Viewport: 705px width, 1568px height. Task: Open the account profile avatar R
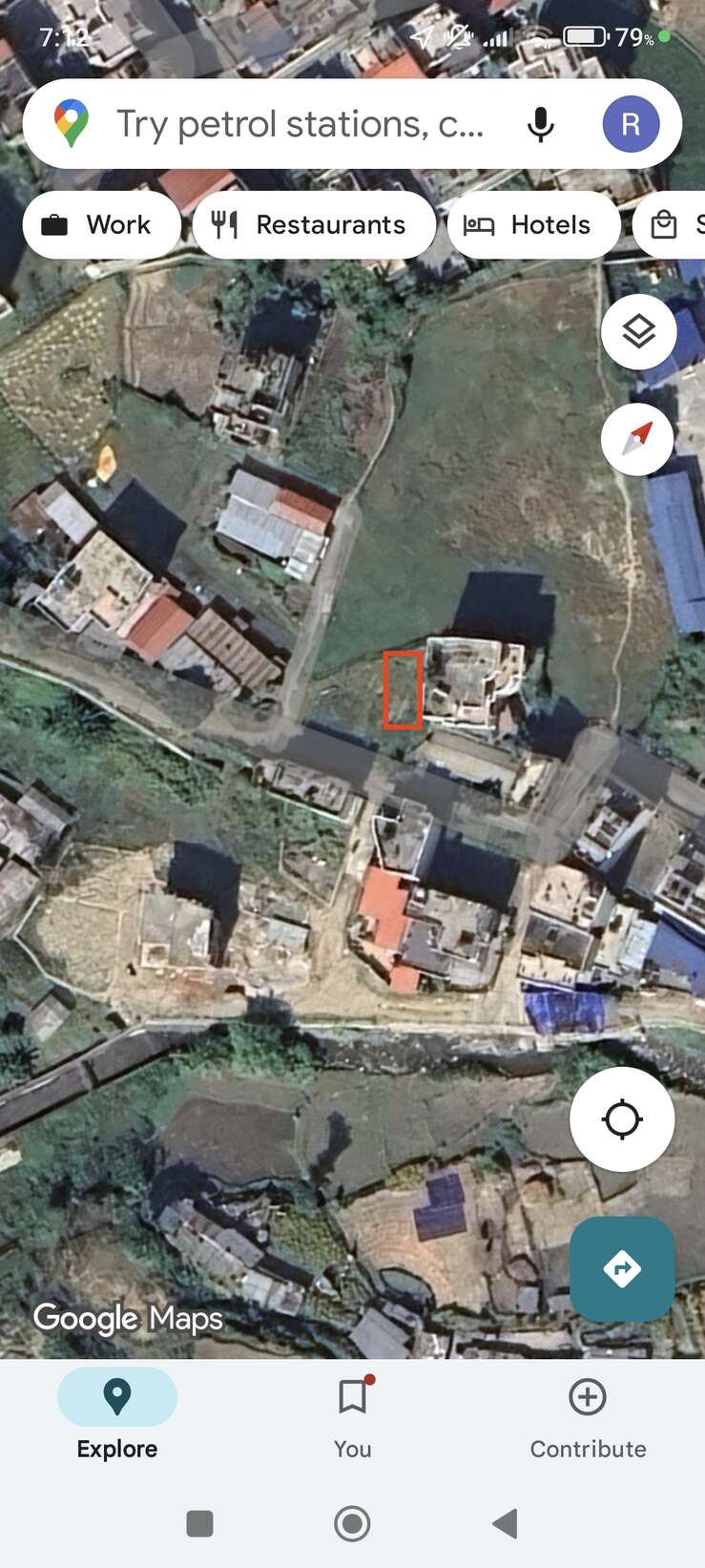pos(631,124)
